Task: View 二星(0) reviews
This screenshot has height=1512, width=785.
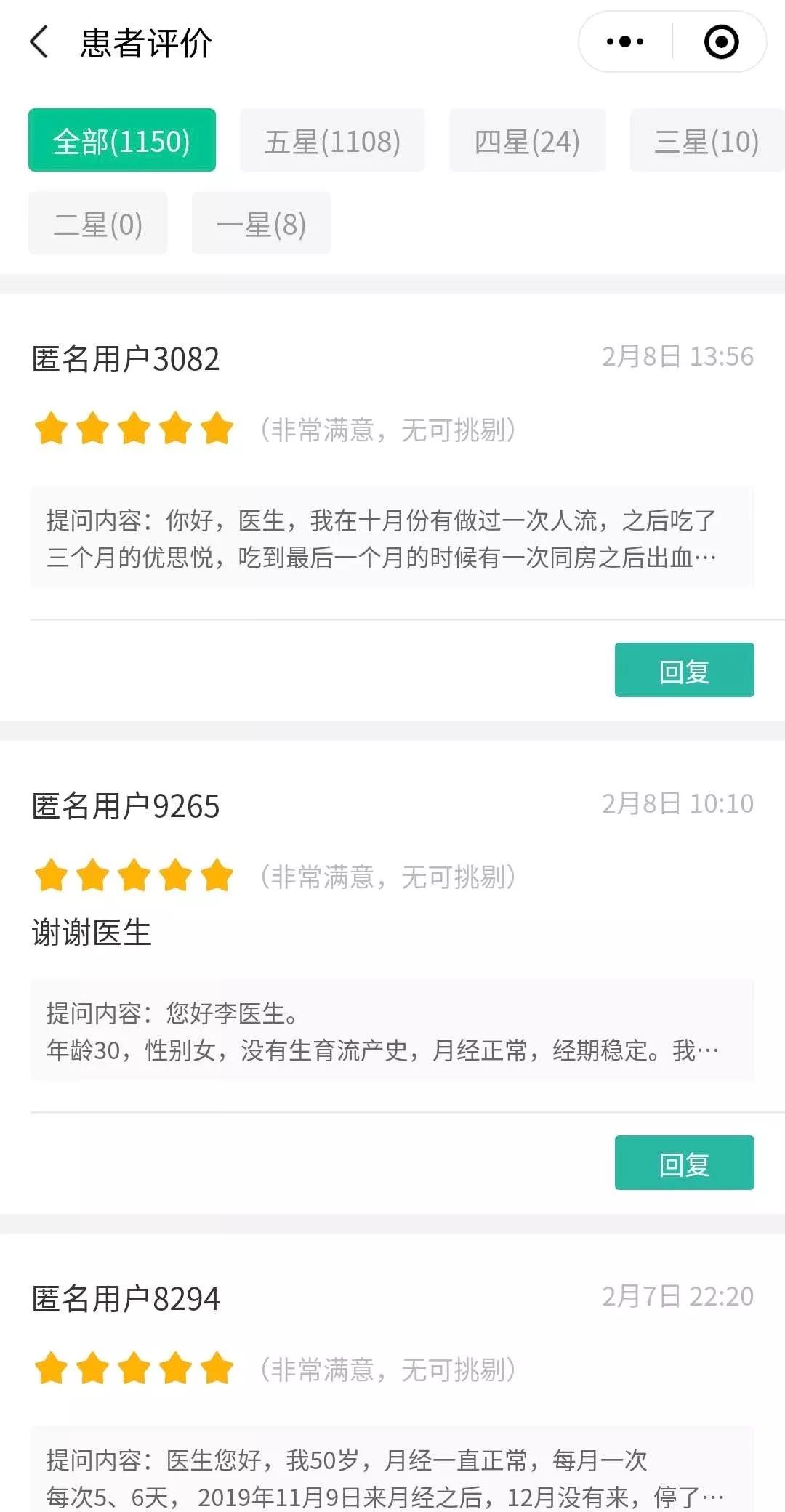Action: point(98,223)
